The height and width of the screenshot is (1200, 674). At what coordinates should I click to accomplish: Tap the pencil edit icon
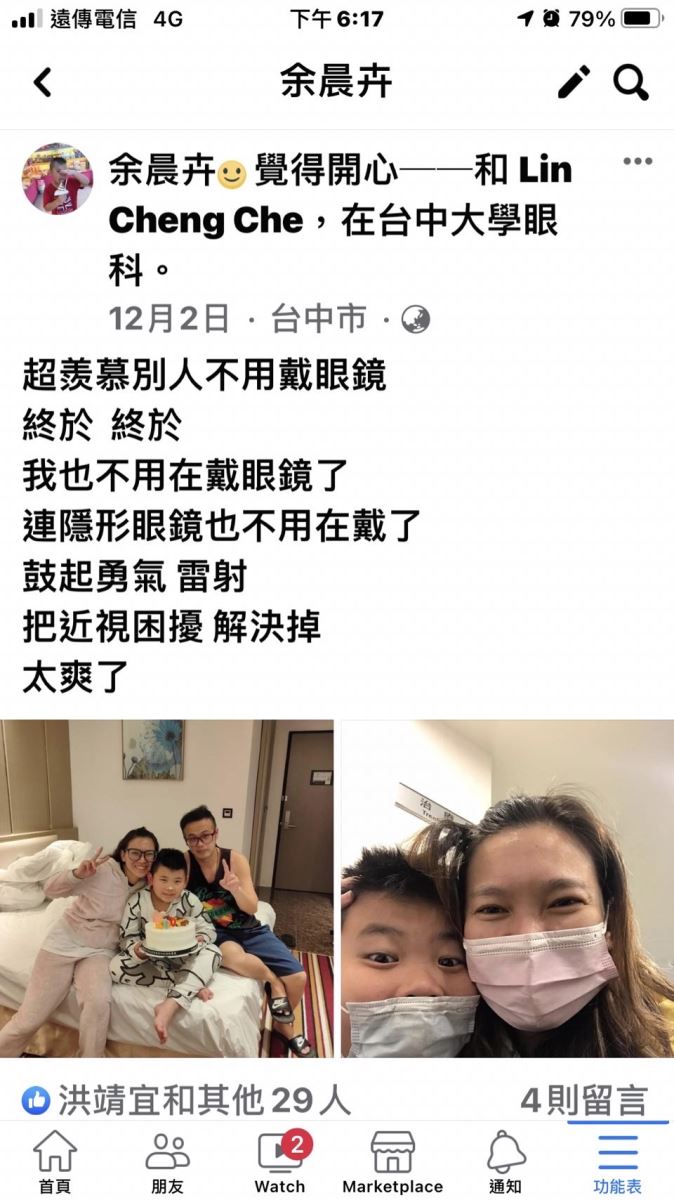[x=574, y=83]
